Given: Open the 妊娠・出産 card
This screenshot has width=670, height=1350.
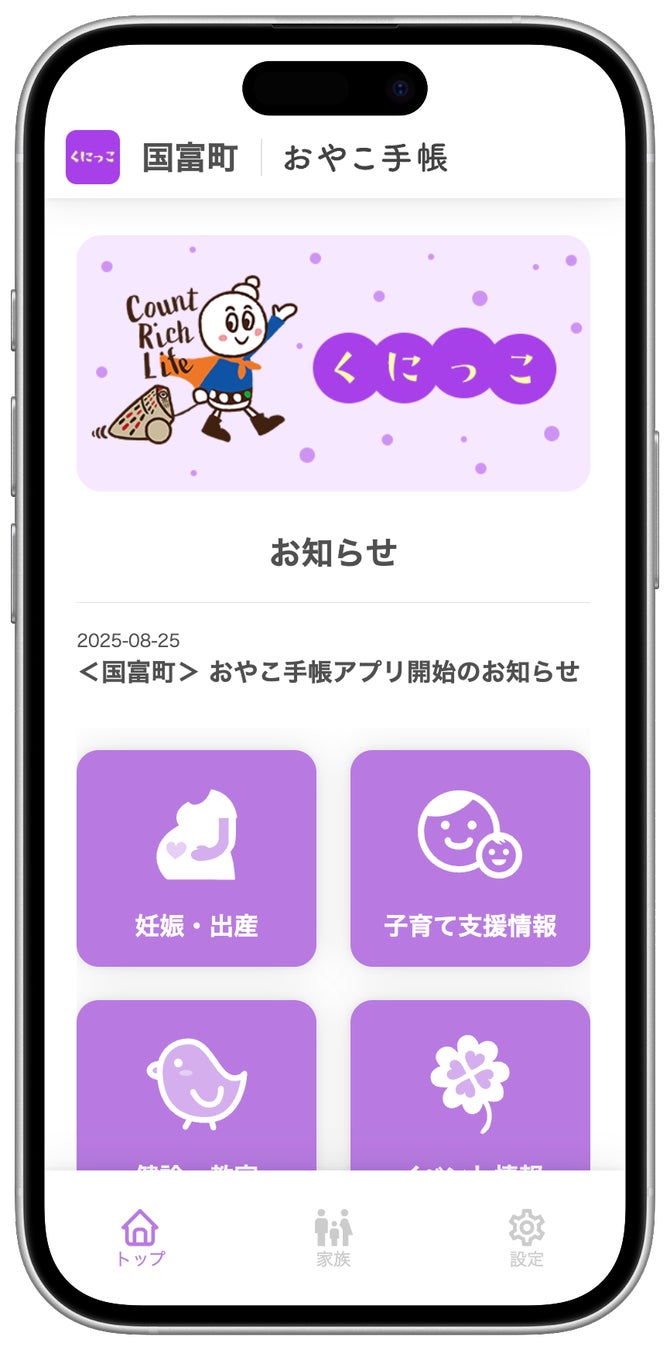Looking at the screenshot, I should pyautogui.click(x=196, y=858).
